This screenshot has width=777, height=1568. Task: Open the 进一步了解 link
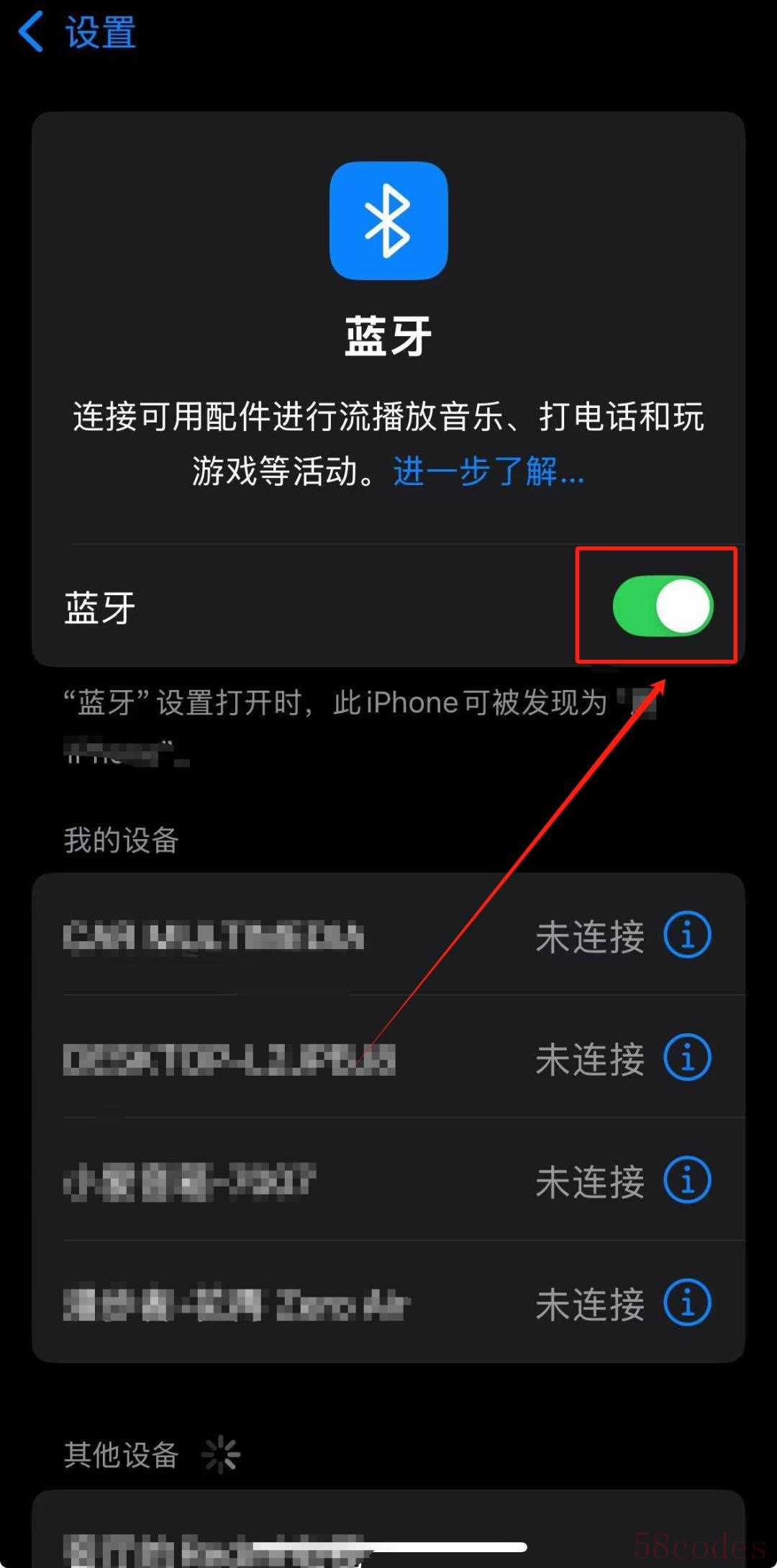[x=489, y=472]
